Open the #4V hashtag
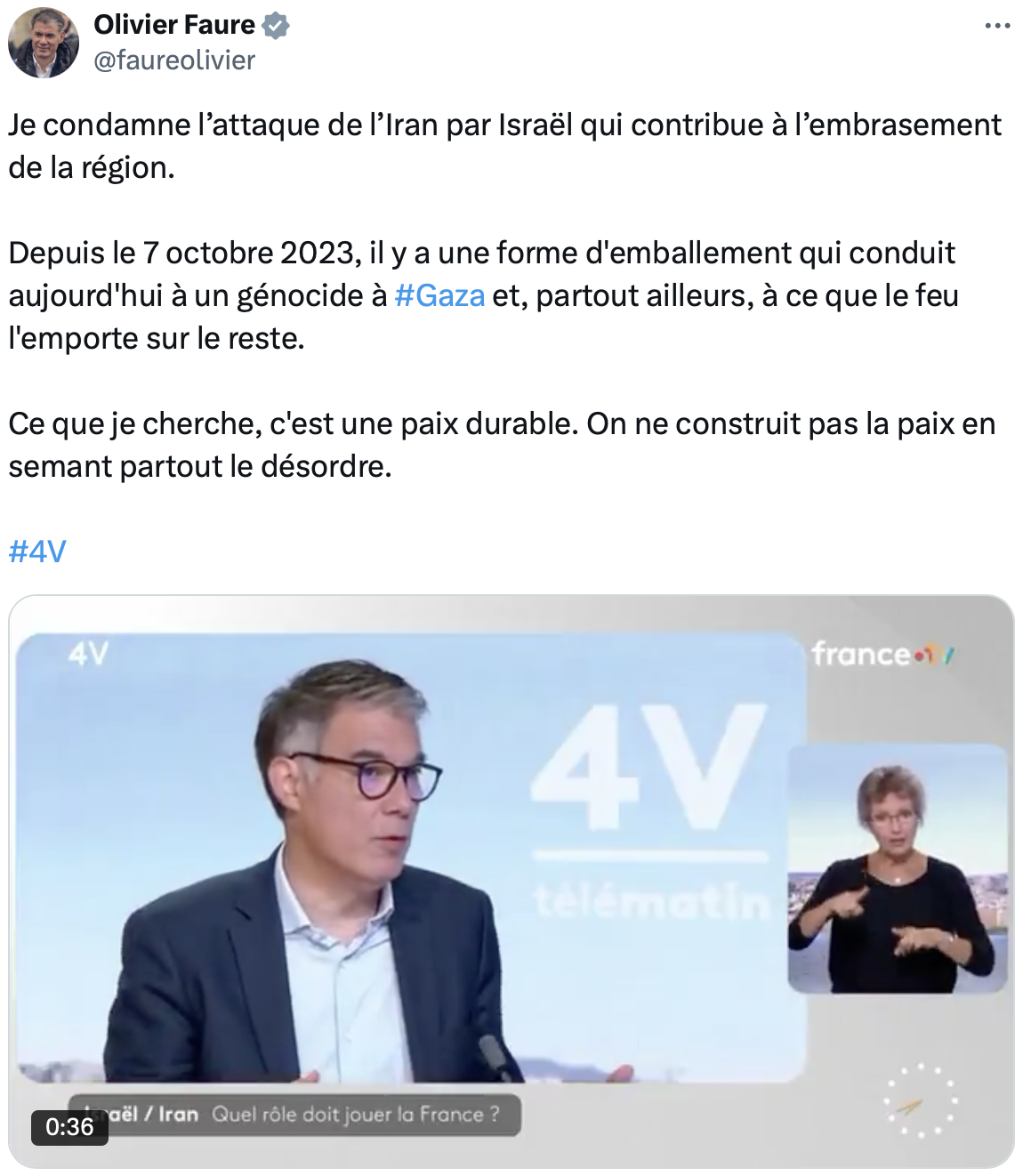The image size is (1023, 1176). pyautogui.click(x=37, y=552)
